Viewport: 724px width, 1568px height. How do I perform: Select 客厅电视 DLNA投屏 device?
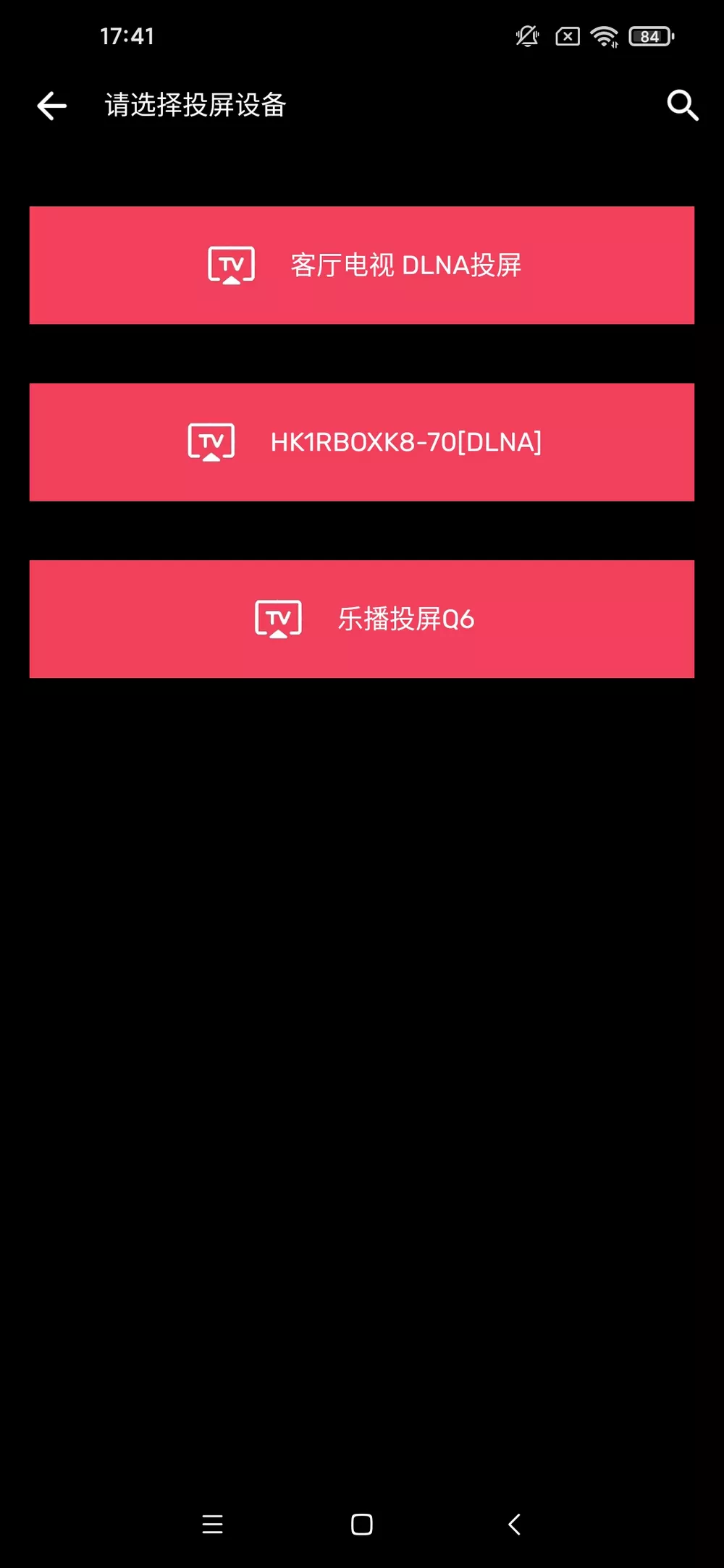click(362, 266)
